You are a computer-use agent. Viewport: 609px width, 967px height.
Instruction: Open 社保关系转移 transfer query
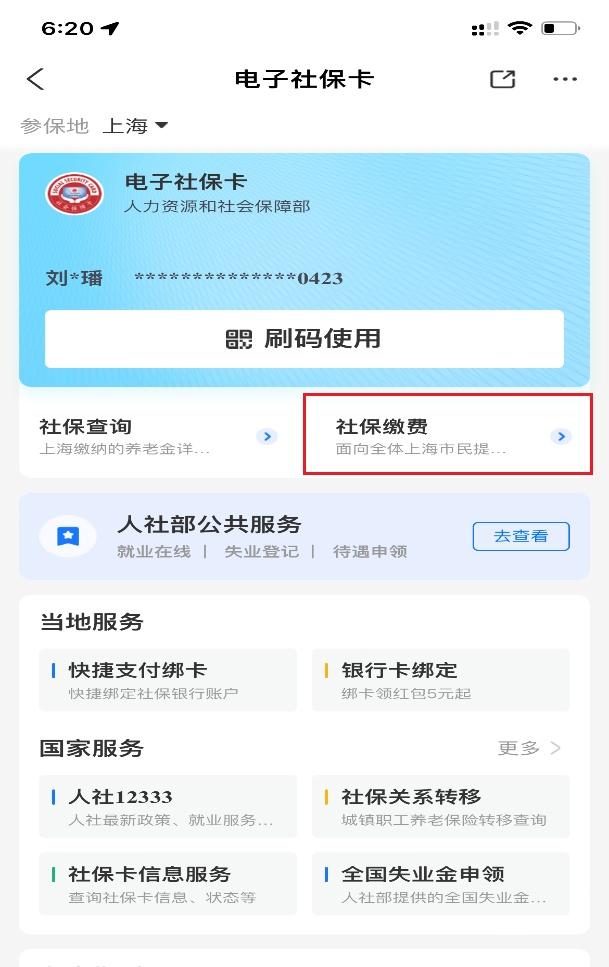coord(440,807)
